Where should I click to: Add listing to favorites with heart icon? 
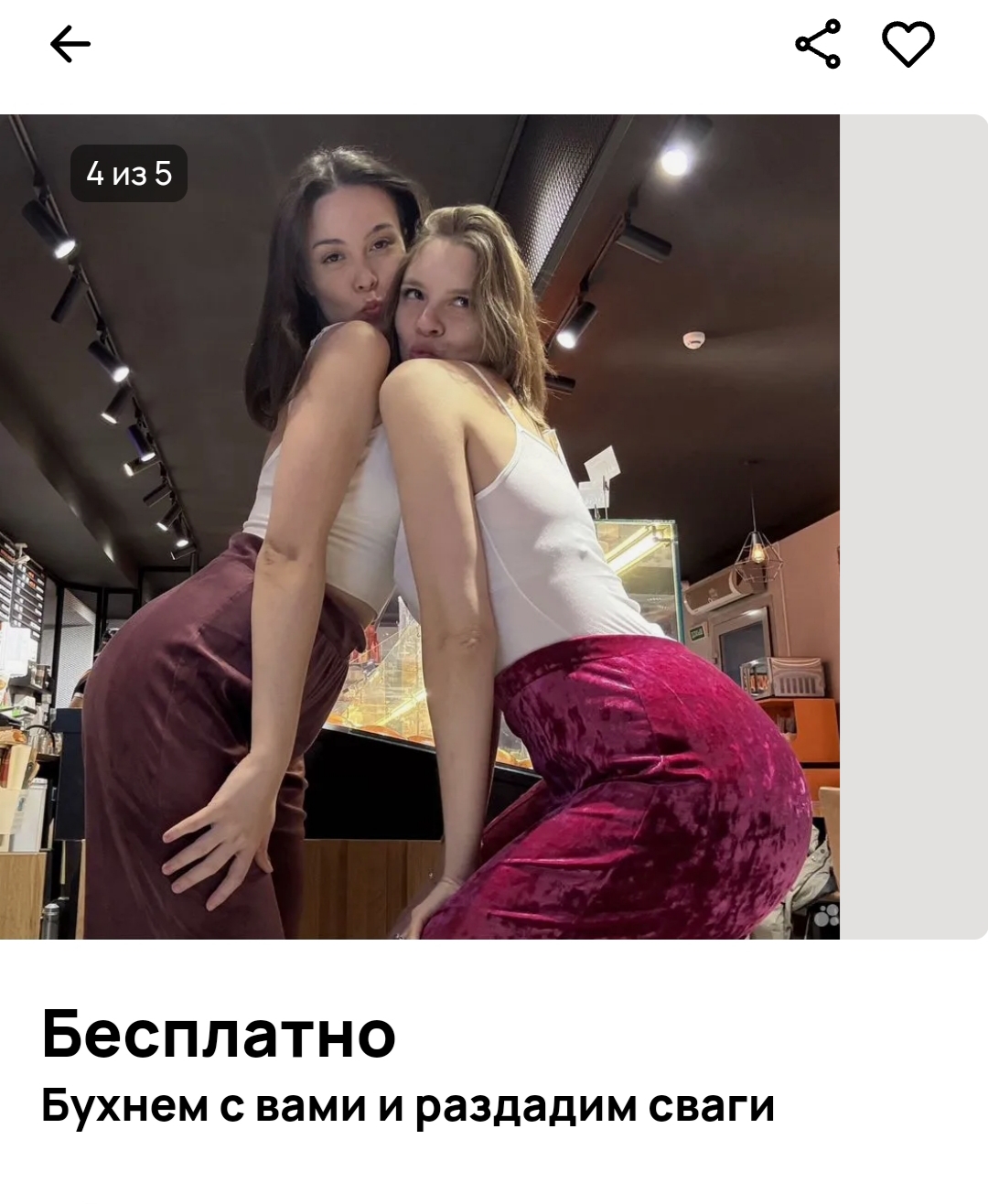pyautogui.click(x=907, y=44)
